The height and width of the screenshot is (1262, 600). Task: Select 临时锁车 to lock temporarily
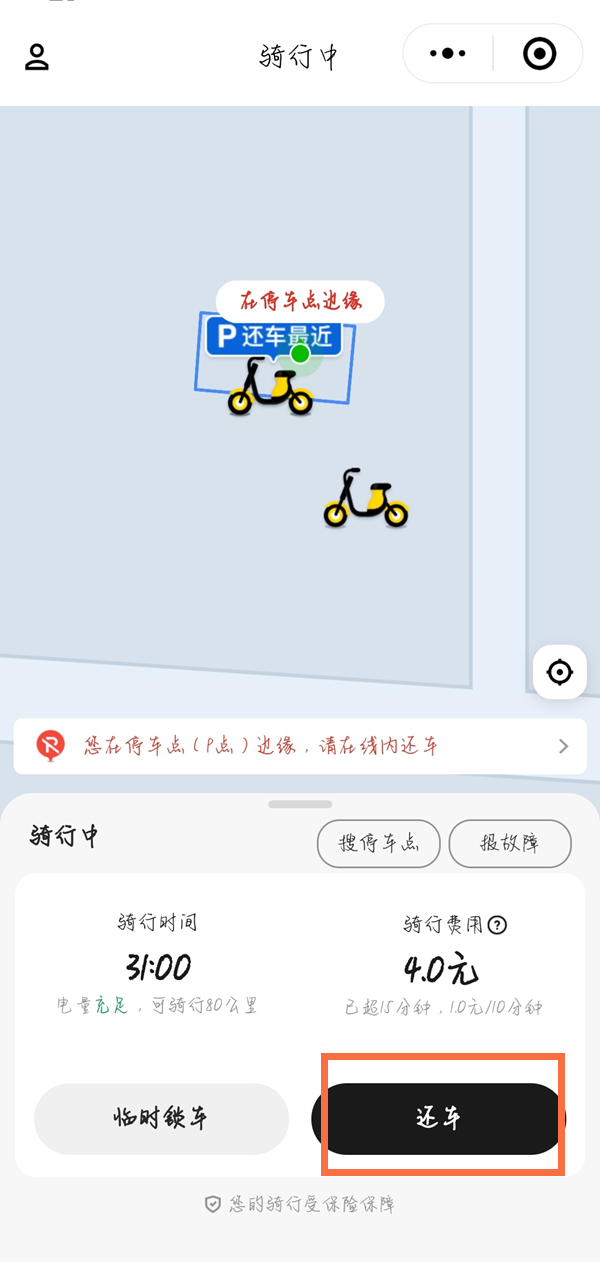(x=161, y=1118)
